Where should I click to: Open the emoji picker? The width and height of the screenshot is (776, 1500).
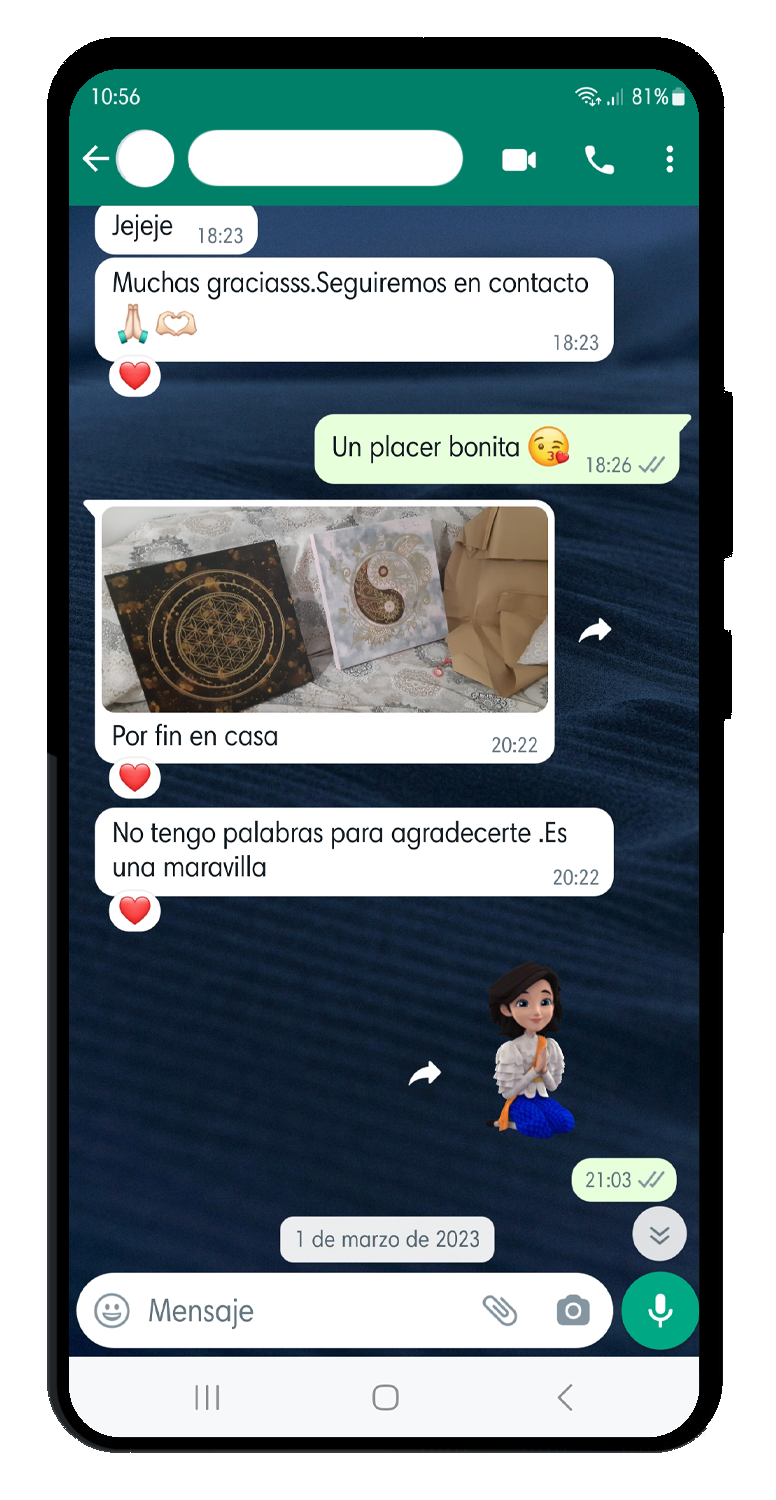pos(112,1310)
